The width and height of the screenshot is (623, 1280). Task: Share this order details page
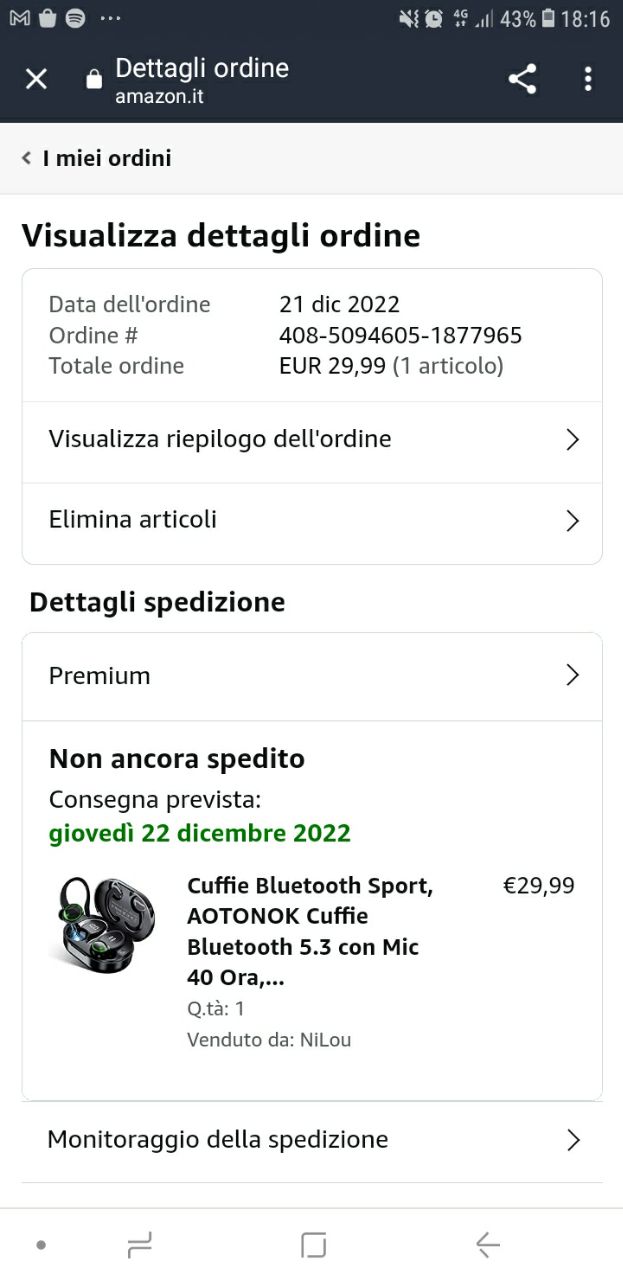point(522,79)
